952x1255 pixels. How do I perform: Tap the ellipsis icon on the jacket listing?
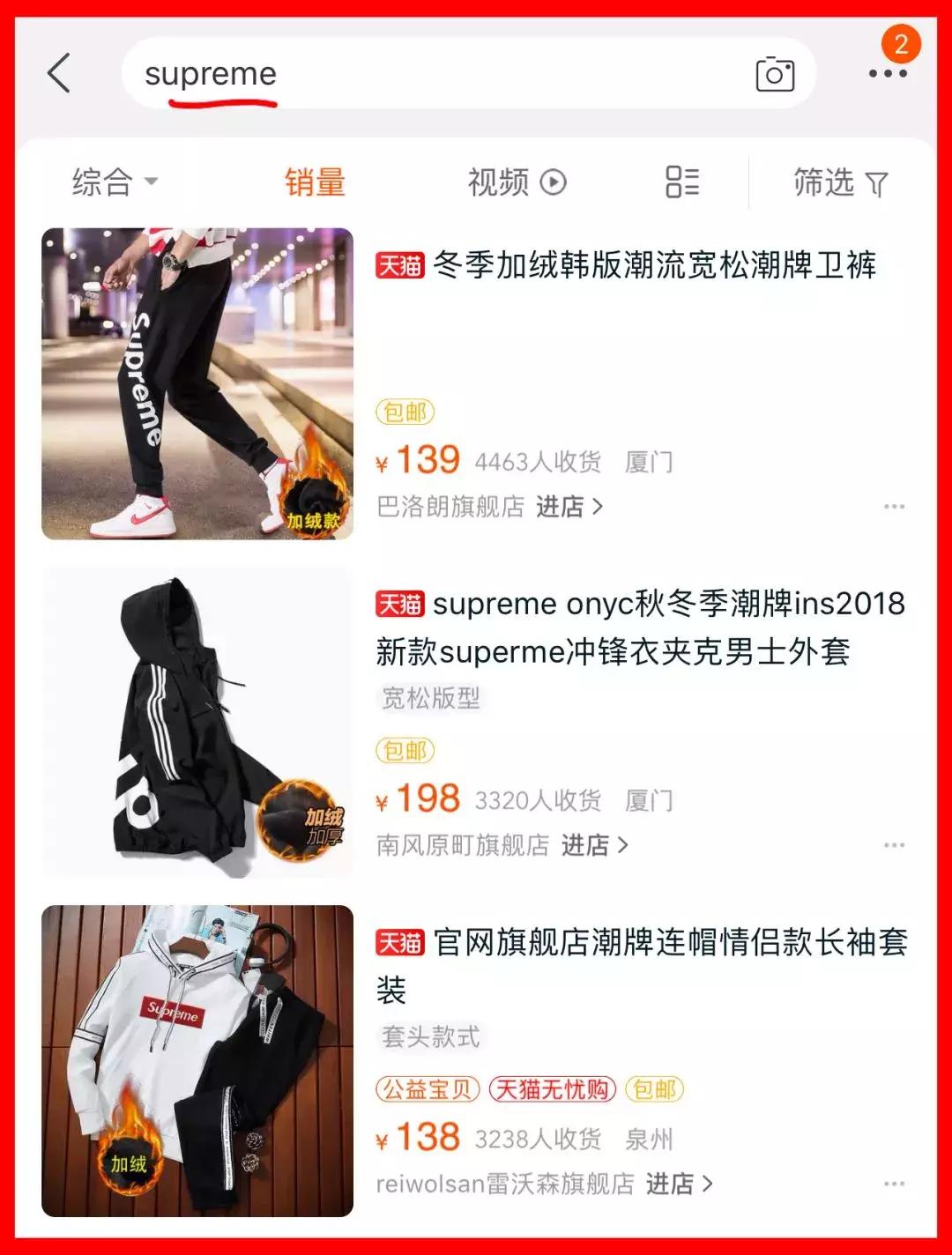click(x=896, y=844)
